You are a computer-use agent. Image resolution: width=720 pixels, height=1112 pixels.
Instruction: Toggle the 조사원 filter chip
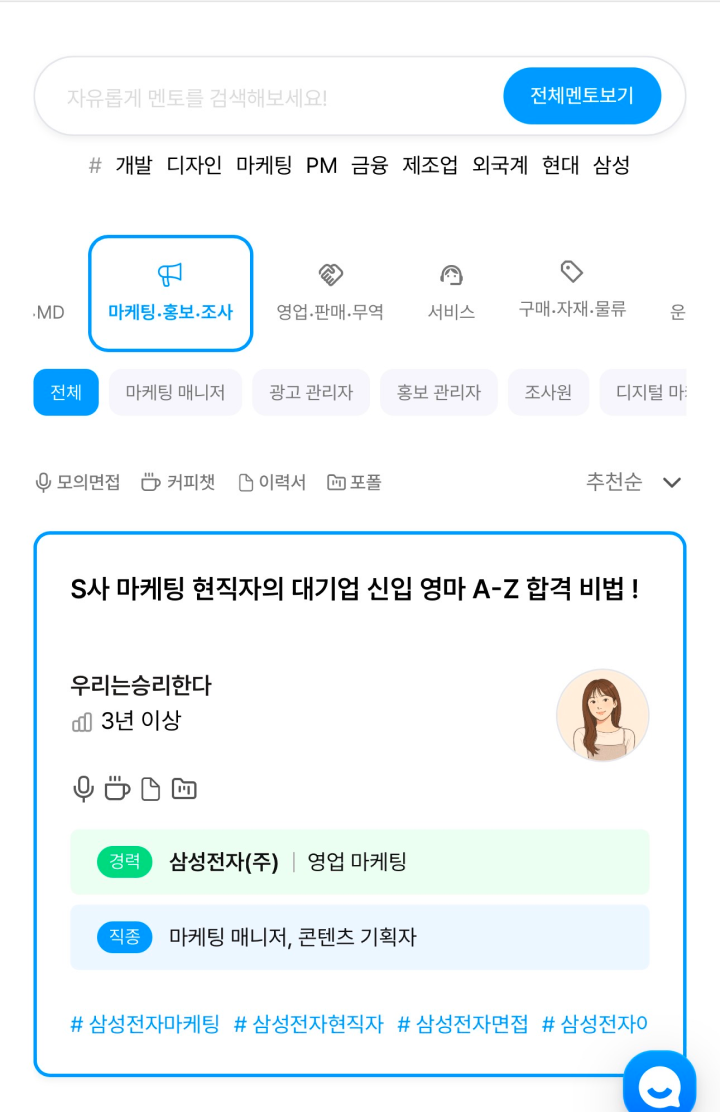coord(548,392)
